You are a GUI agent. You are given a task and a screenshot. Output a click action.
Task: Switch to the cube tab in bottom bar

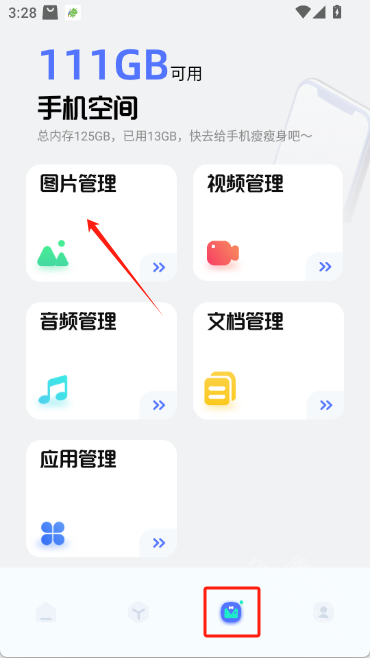[138, 612]
